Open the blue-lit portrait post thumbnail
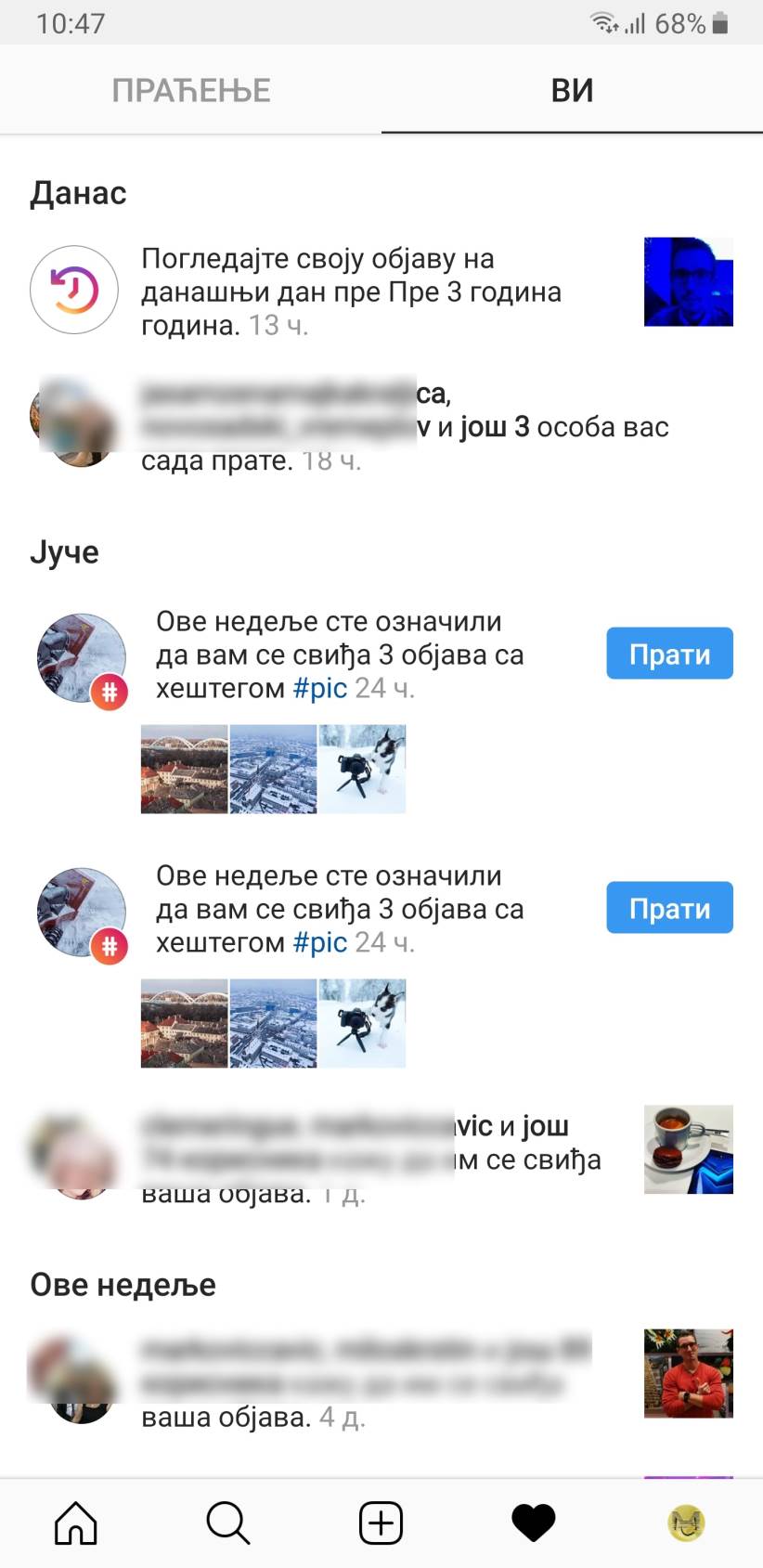 click(687, 282)
